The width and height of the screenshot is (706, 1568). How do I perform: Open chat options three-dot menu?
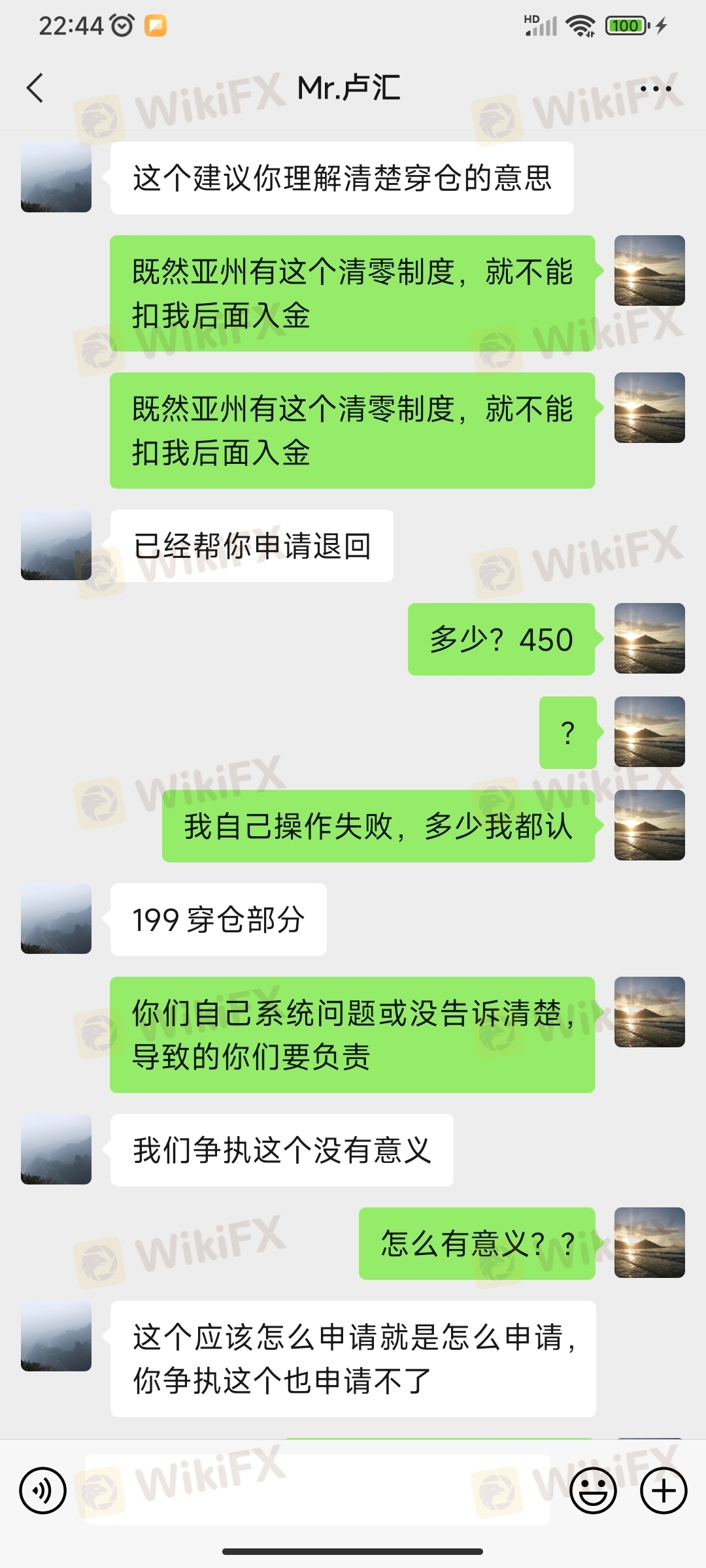pos(655,89)
